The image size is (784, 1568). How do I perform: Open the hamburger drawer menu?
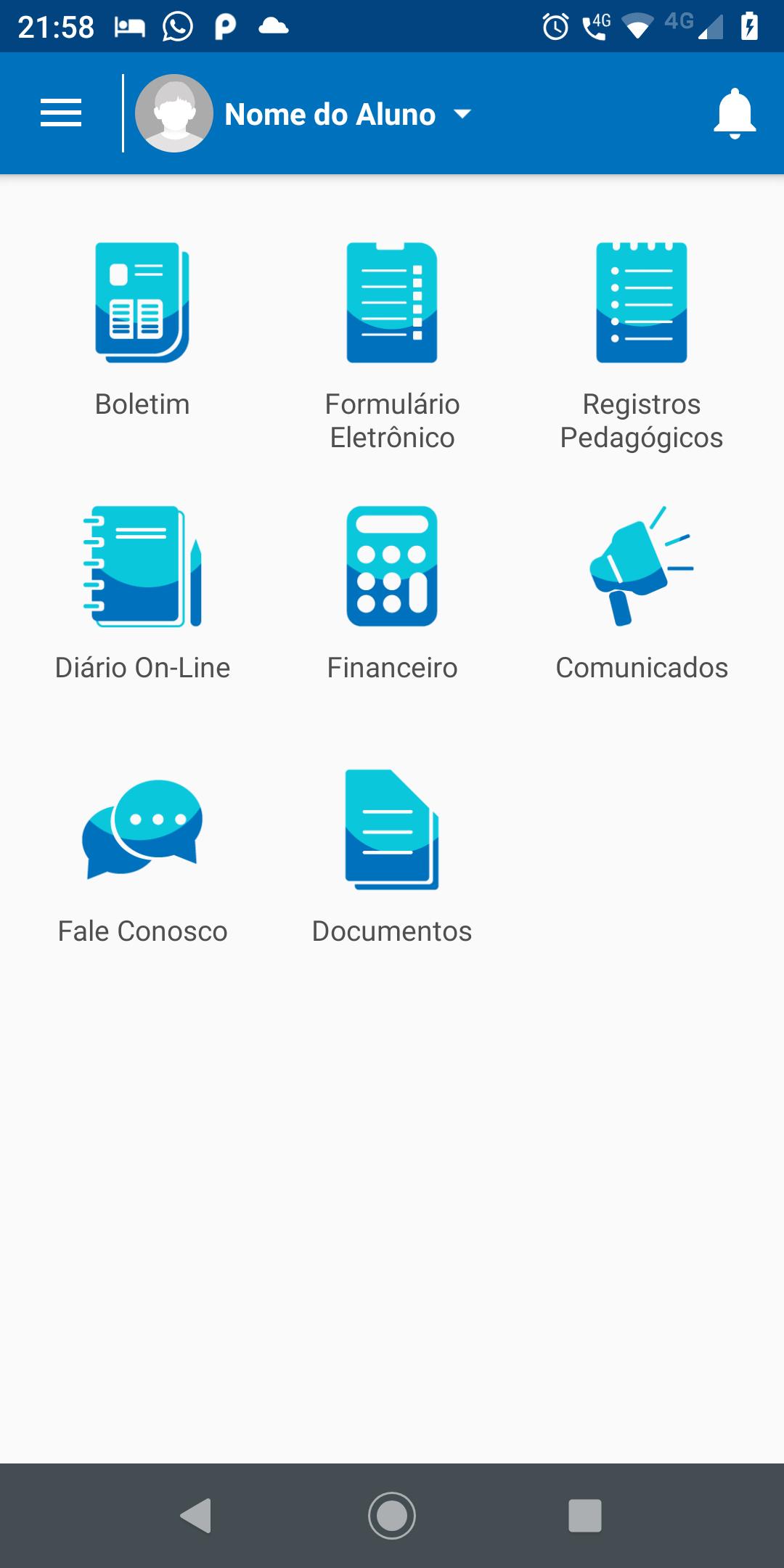pos(61,113)
